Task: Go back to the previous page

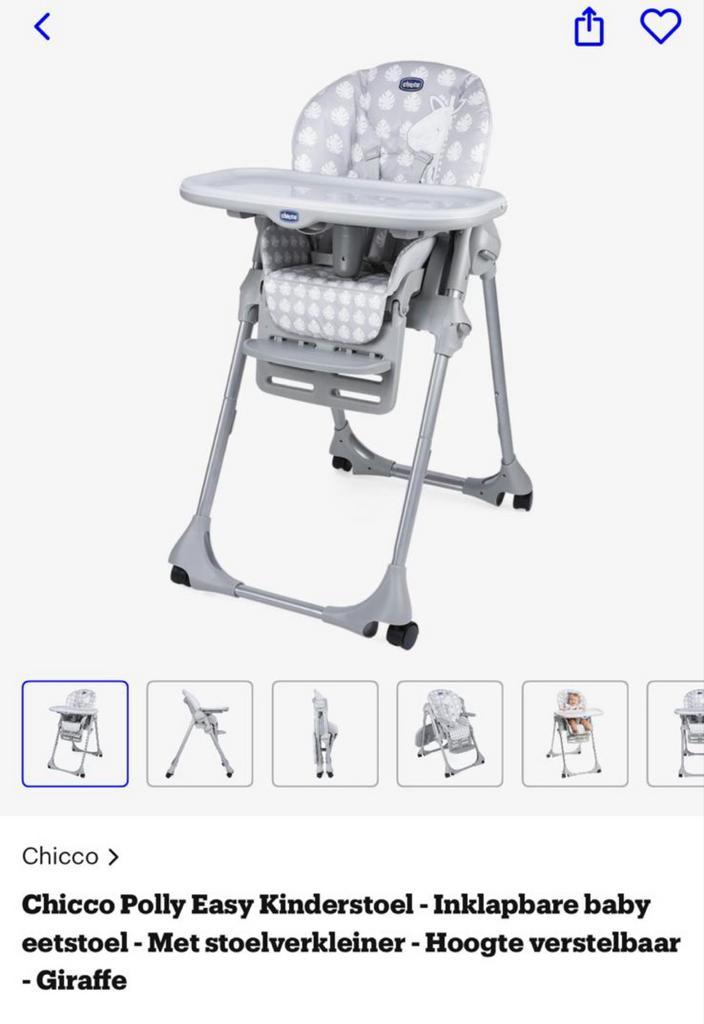Action: [x=42, y=27]
